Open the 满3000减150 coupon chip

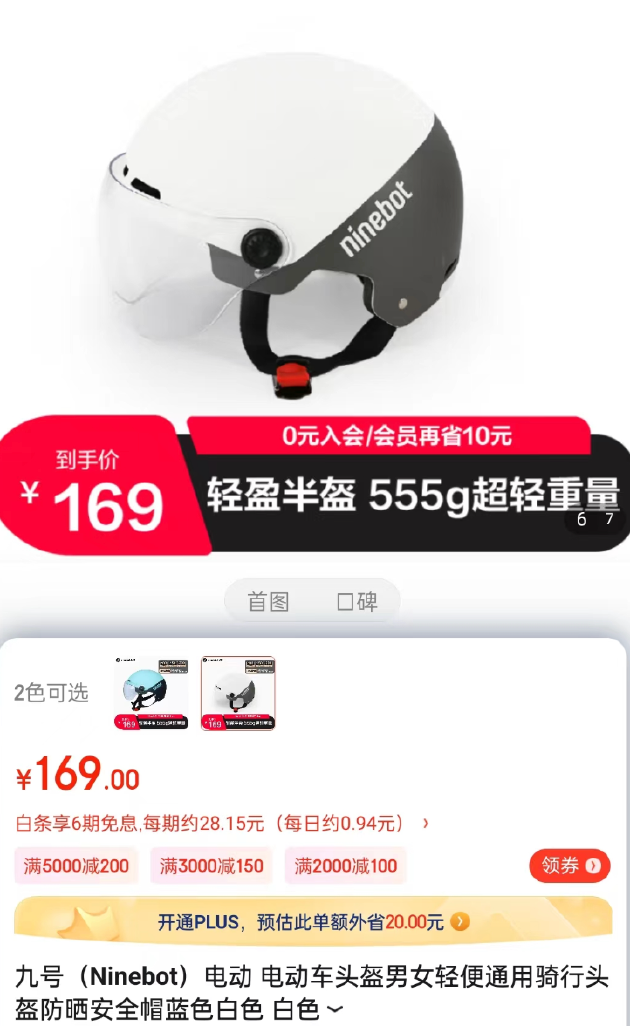[x=211, y=866]
